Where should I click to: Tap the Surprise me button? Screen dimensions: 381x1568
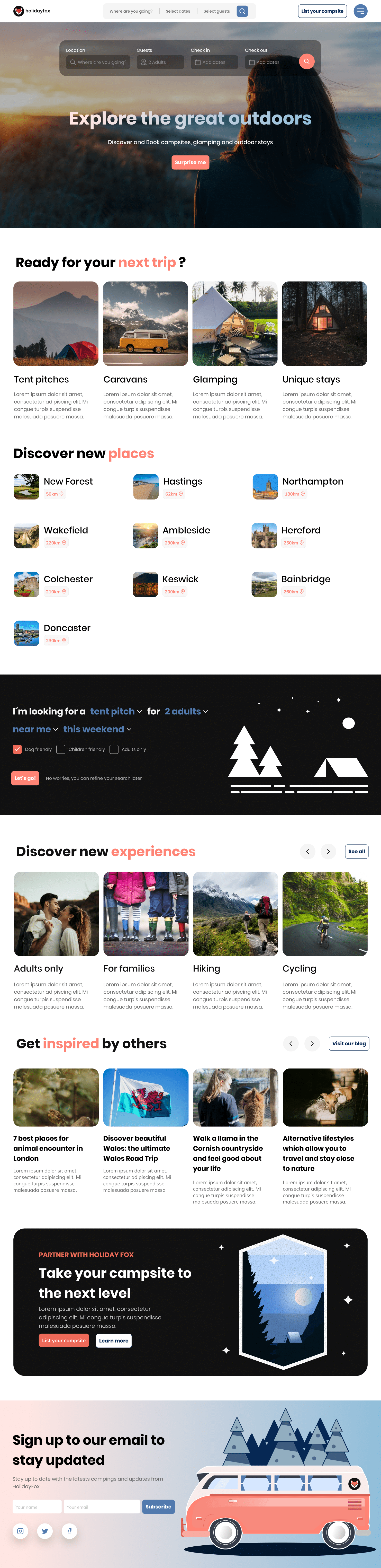pyautogui.click(x=190, y=163)
